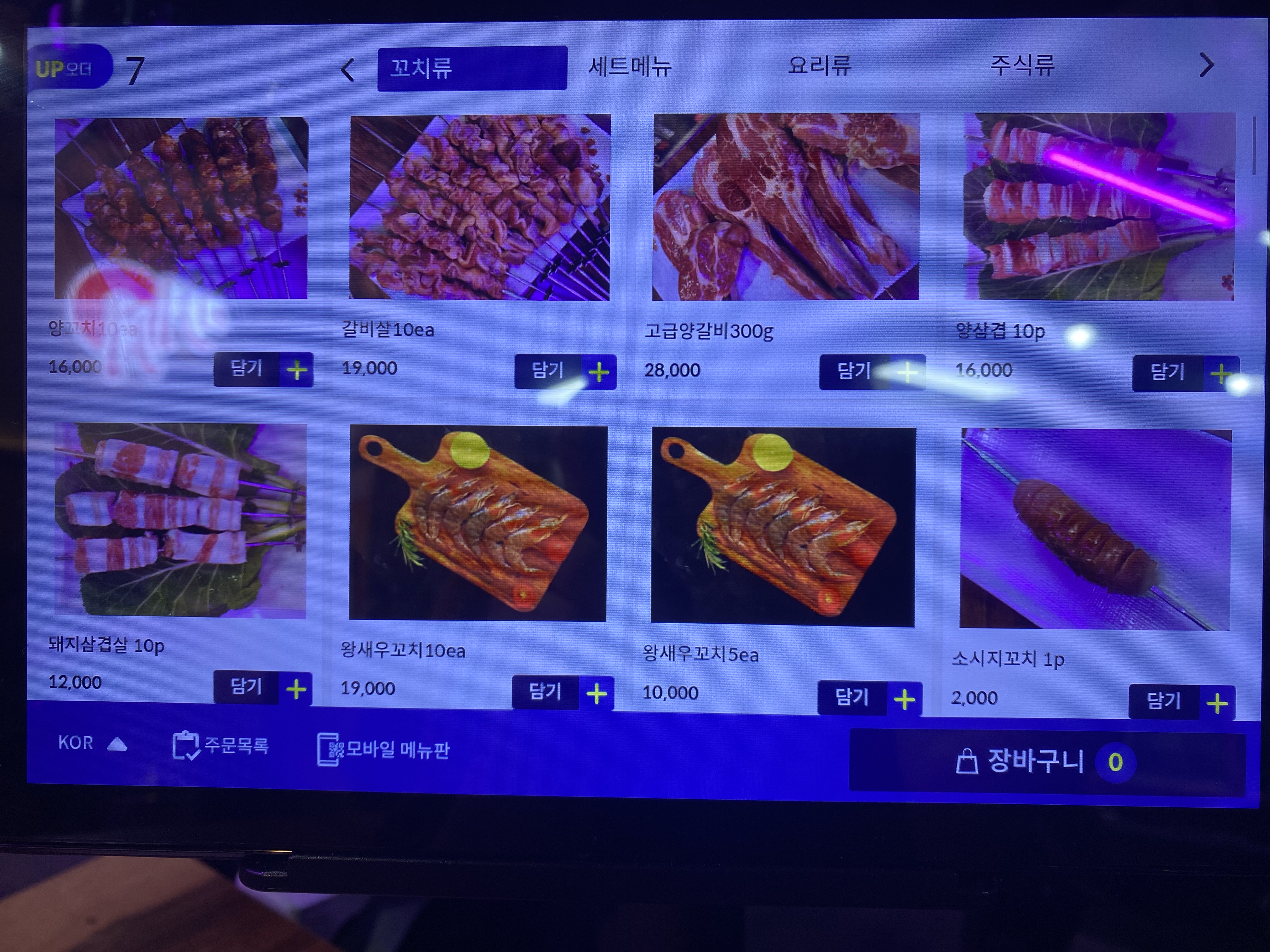Viewport: 1270px width, 952px height.
Task: Open the 장바구니 cart
Action: tap(1045, 762)
